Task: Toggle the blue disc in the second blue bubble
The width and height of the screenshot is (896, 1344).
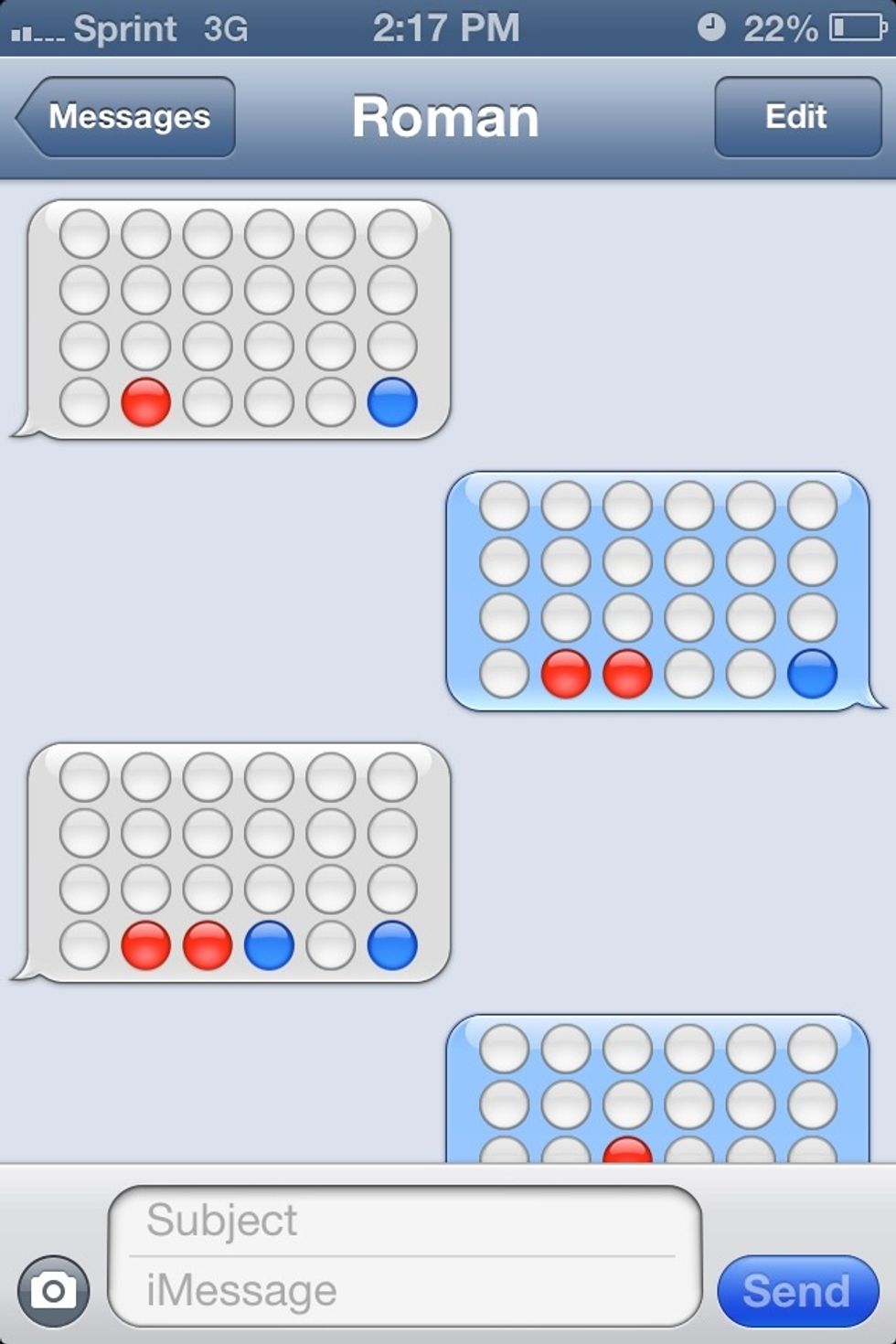Action: (811, 674)
